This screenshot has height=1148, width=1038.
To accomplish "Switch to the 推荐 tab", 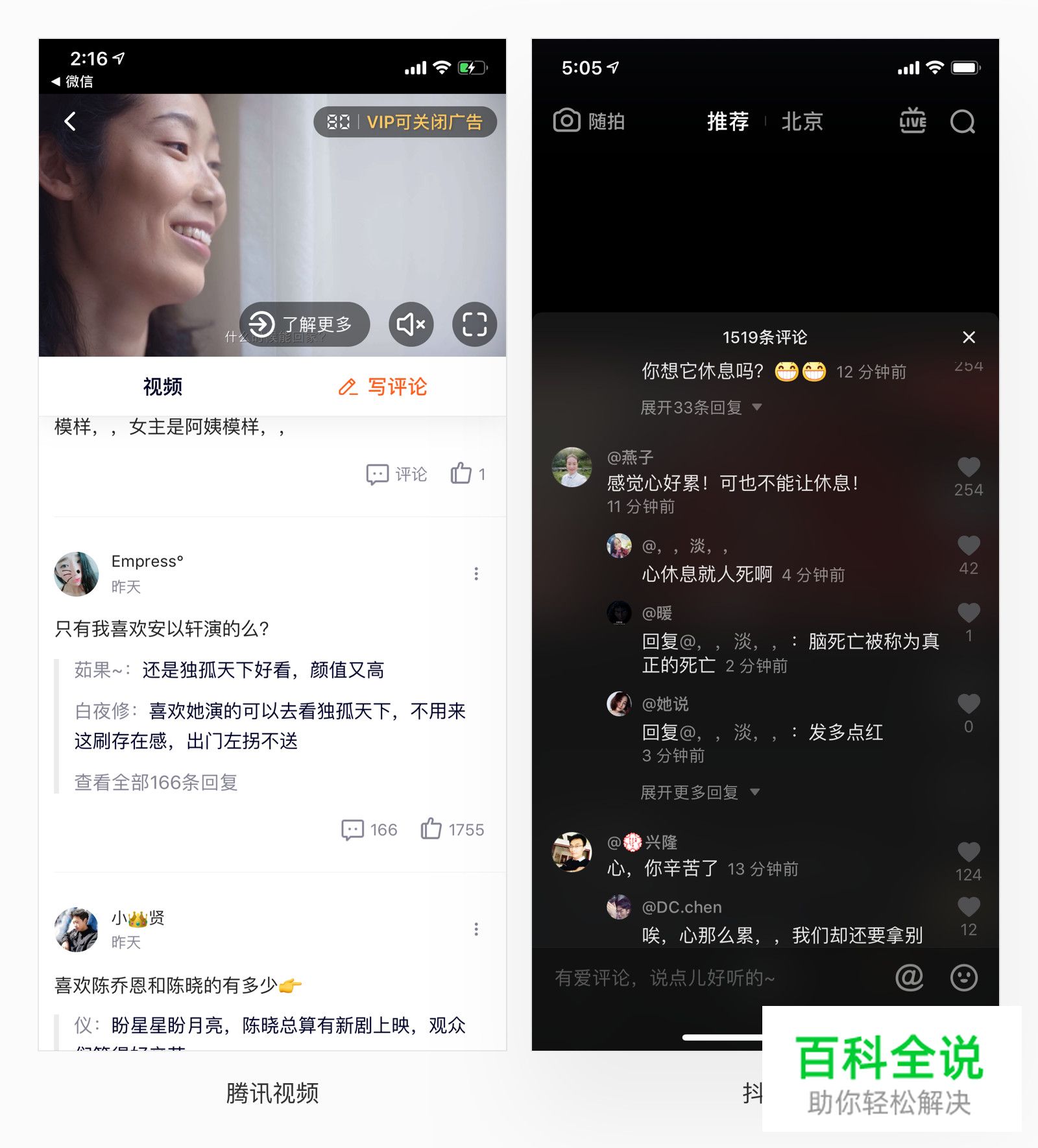I will pyautogui.click(x=728, y=121).
